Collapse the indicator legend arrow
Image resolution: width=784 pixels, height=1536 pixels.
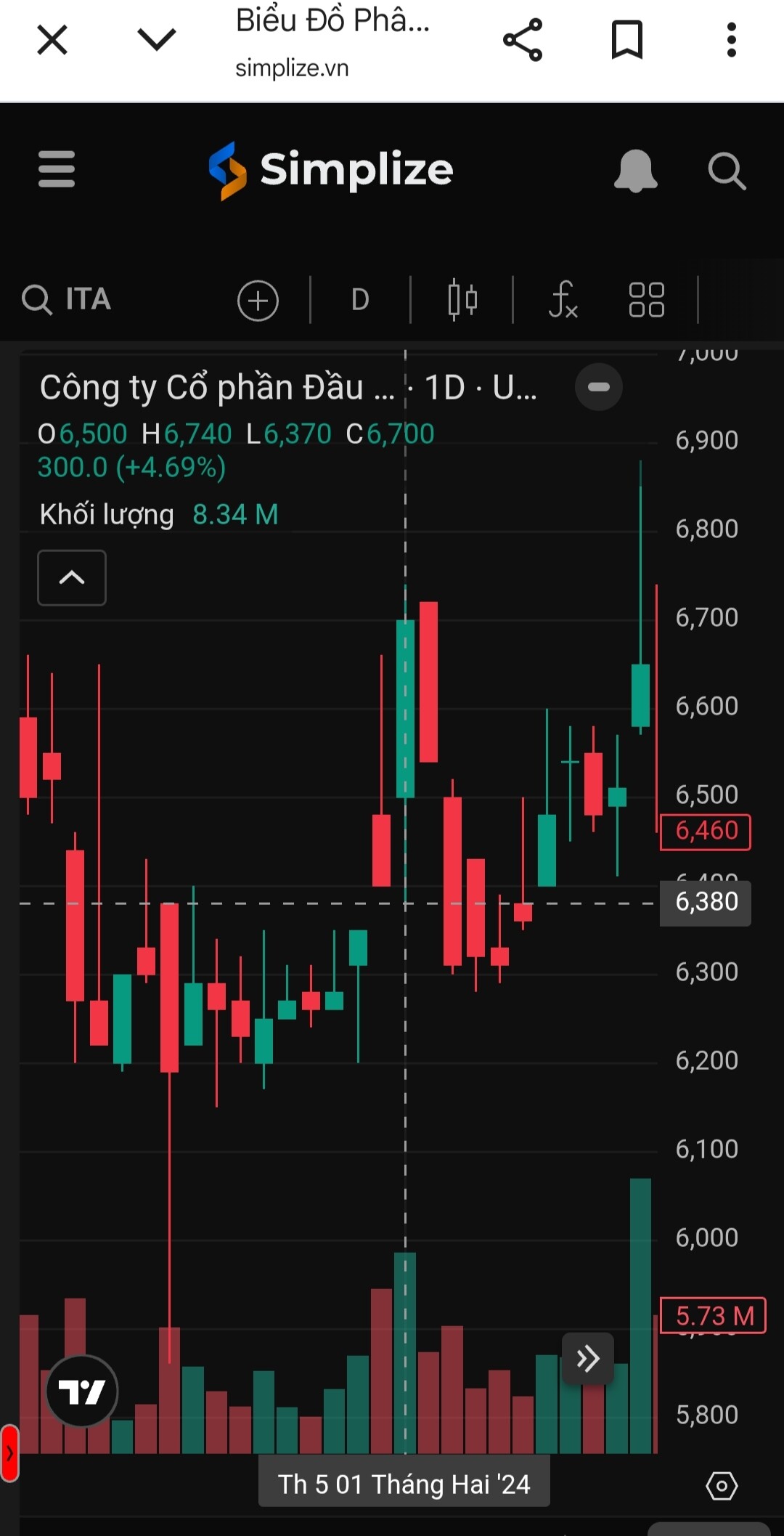point(72,578)
